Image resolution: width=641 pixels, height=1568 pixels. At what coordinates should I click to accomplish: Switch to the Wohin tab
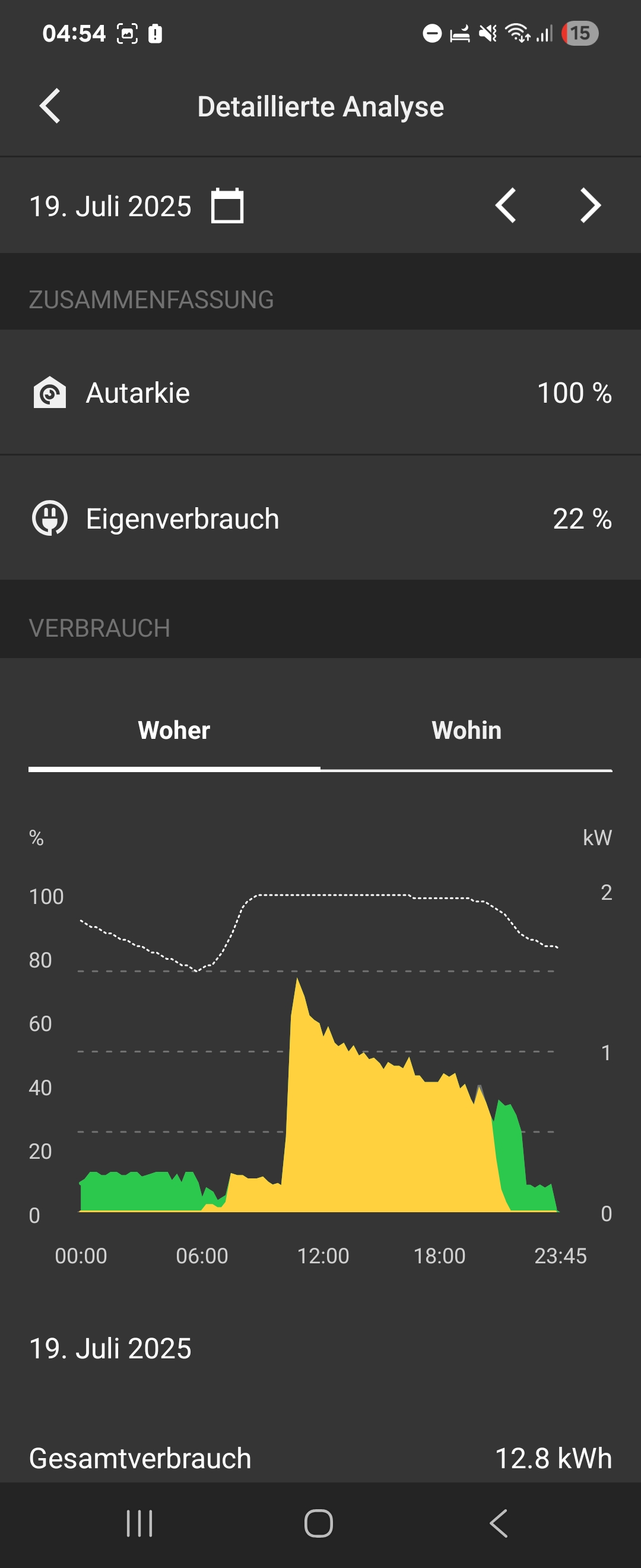[466, 731]
